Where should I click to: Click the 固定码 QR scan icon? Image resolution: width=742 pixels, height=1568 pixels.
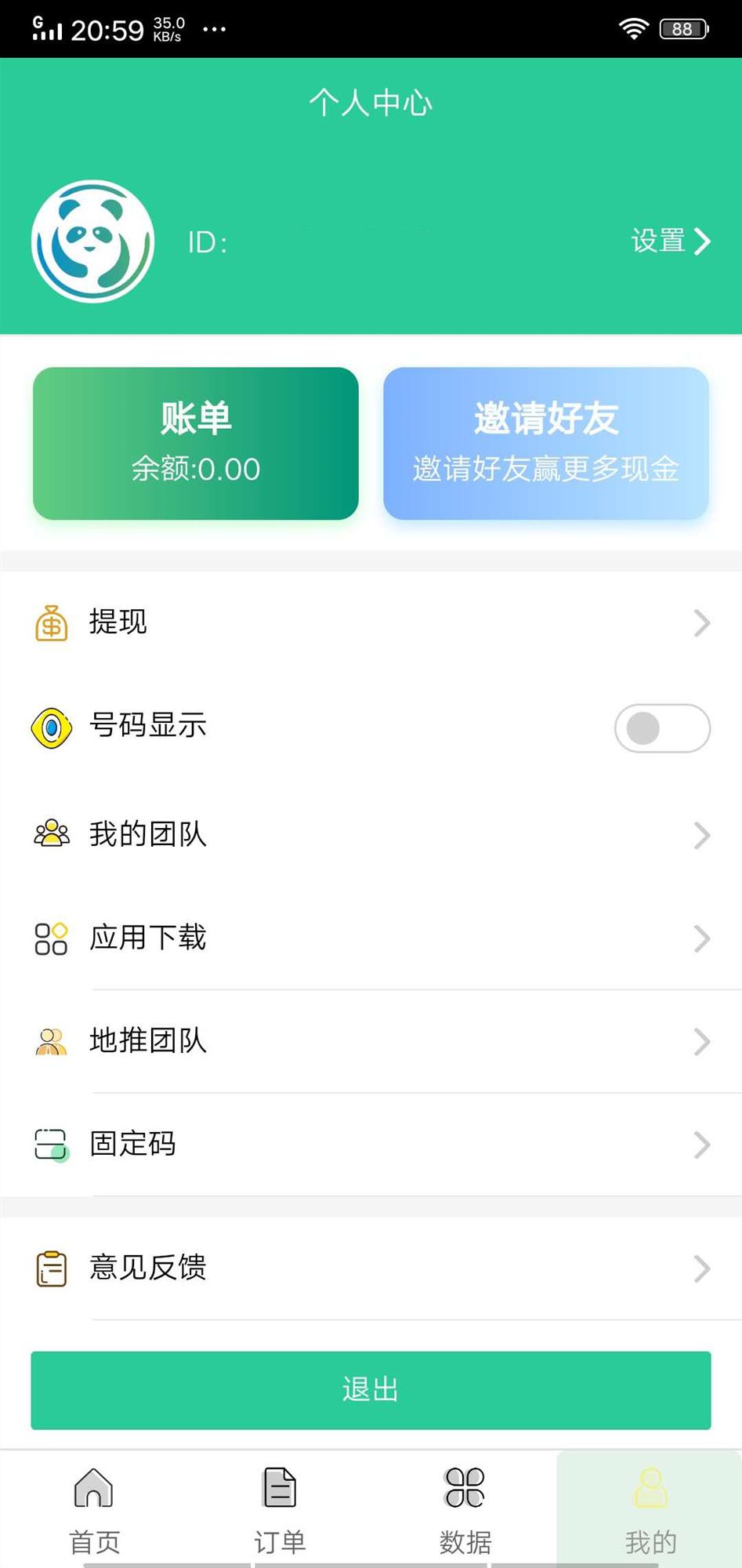coord(51,1145)
